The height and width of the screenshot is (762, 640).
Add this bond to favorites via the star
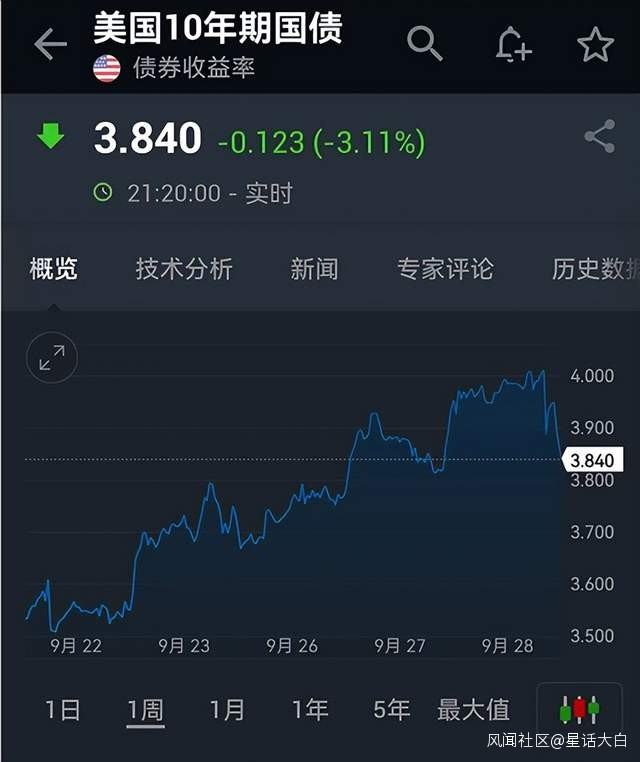tap(595, 44)
